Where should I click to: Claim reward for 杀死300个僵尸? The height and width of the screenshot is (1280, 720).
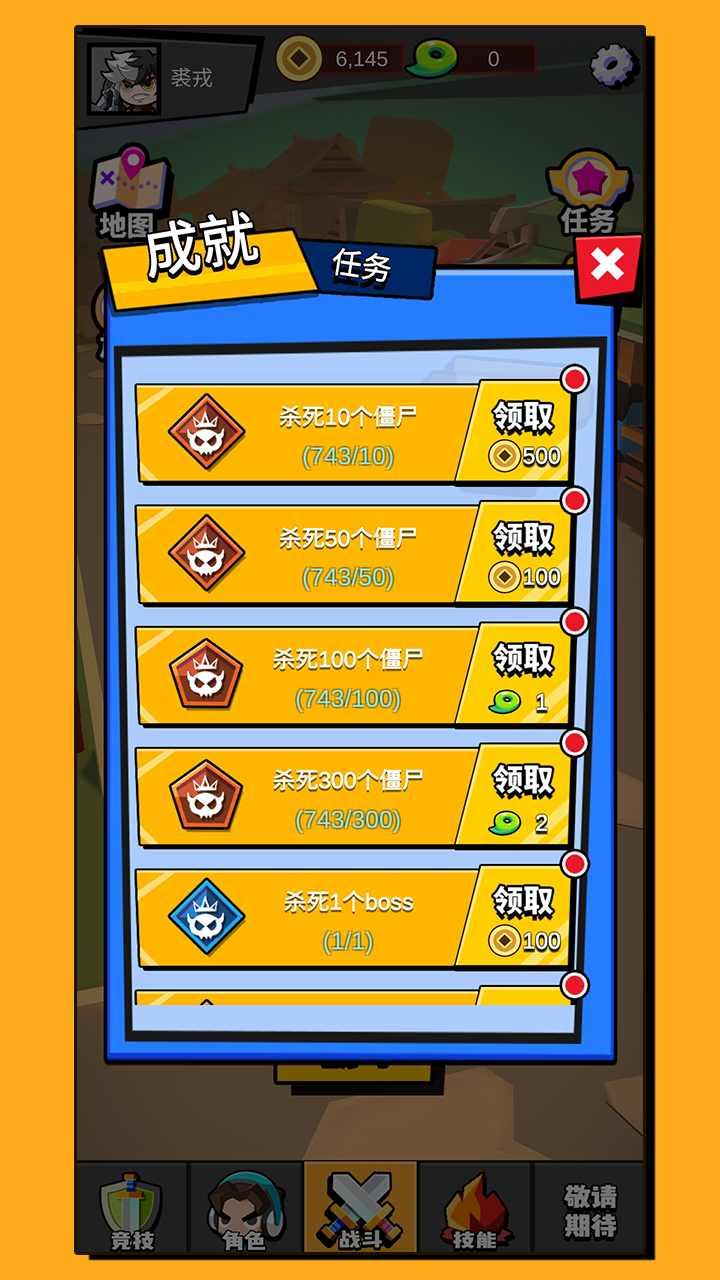[x=523, y=796]
